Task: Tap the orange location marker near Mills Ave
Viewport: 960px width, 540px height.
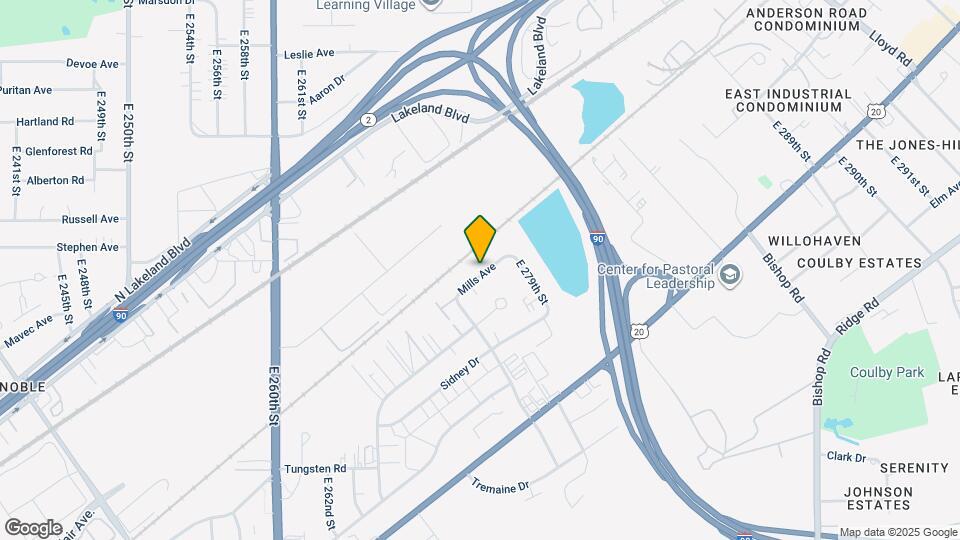Action: click(x=480, y=239)
